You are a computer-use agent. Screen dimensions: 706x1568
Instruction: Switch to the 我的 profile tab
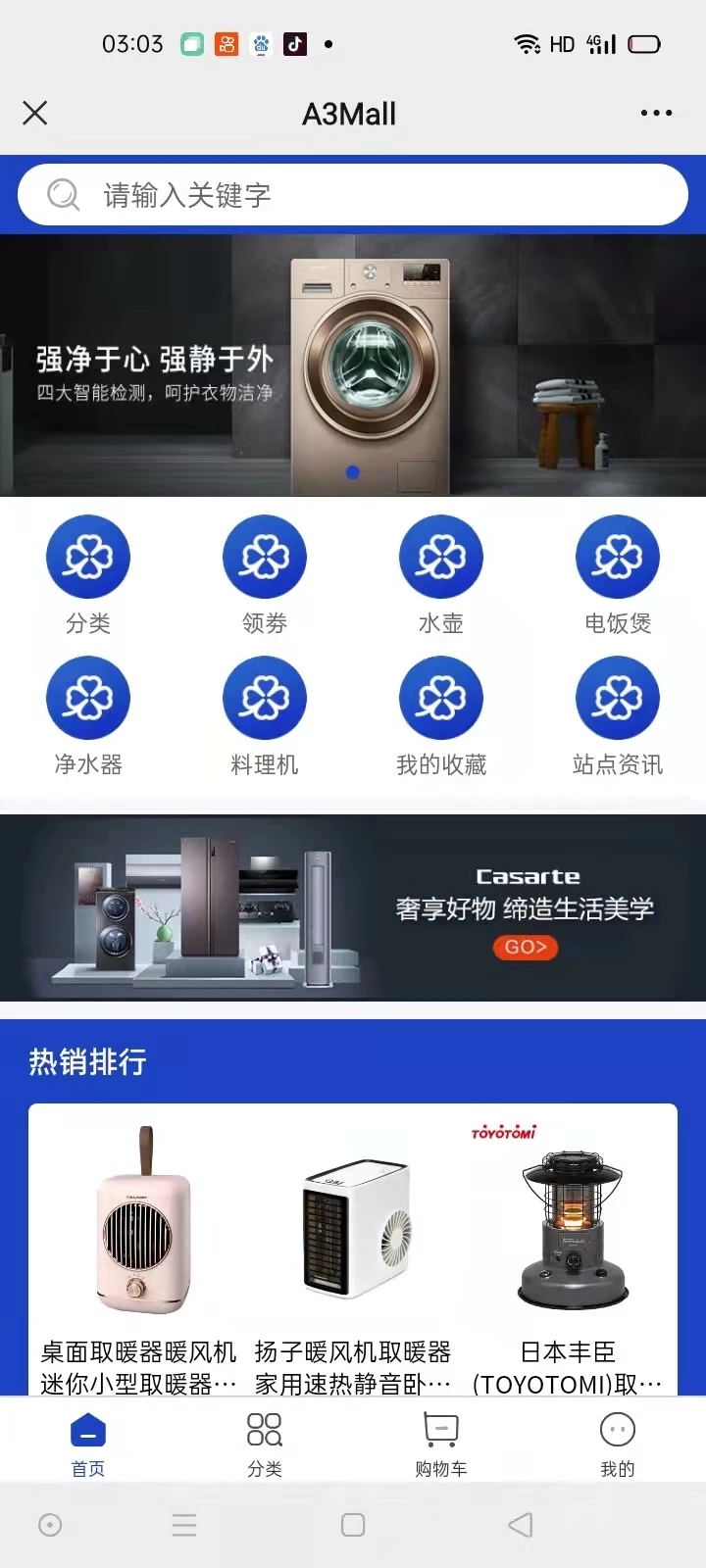click(x=618, y=1443)
